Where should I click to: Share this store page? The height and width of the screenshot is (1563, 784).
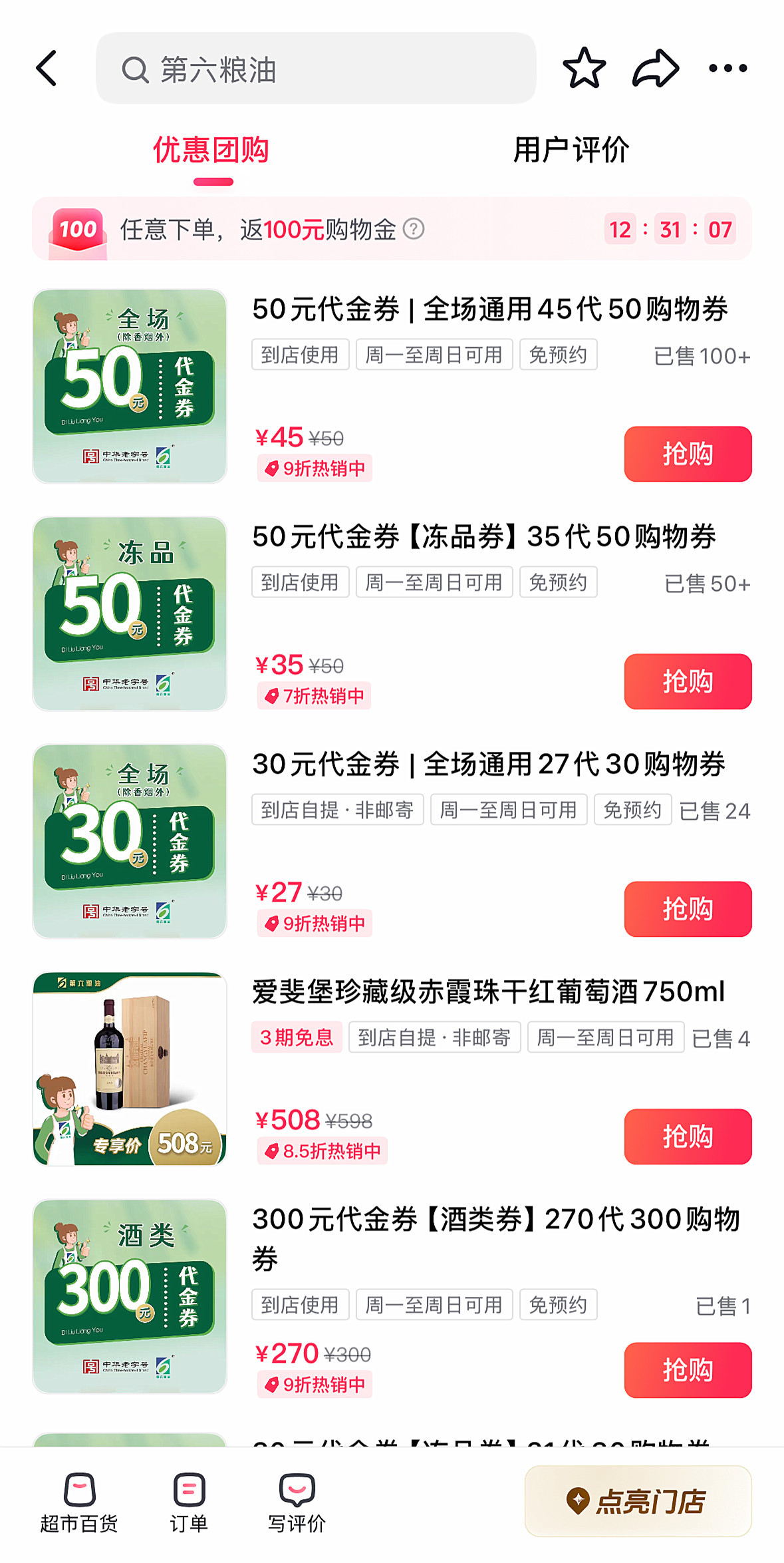tap(656, 68)
